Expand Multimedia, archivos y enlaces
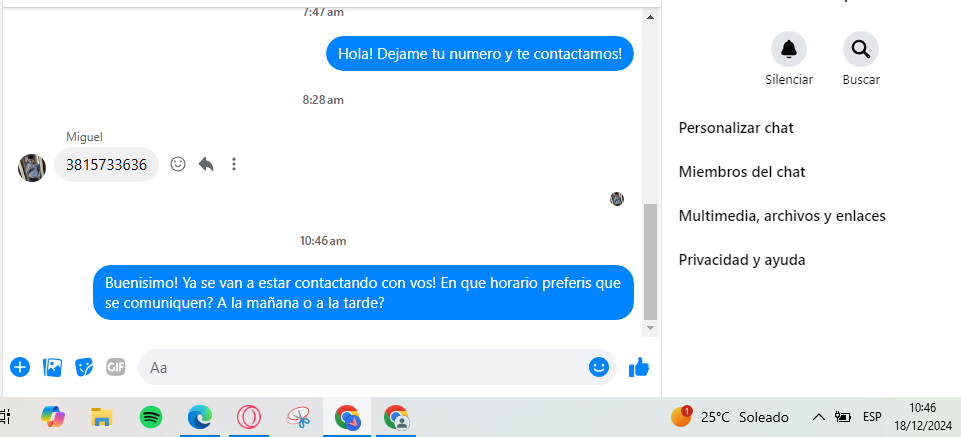This screenshot has width=961, height=437. tap(781, 216)
